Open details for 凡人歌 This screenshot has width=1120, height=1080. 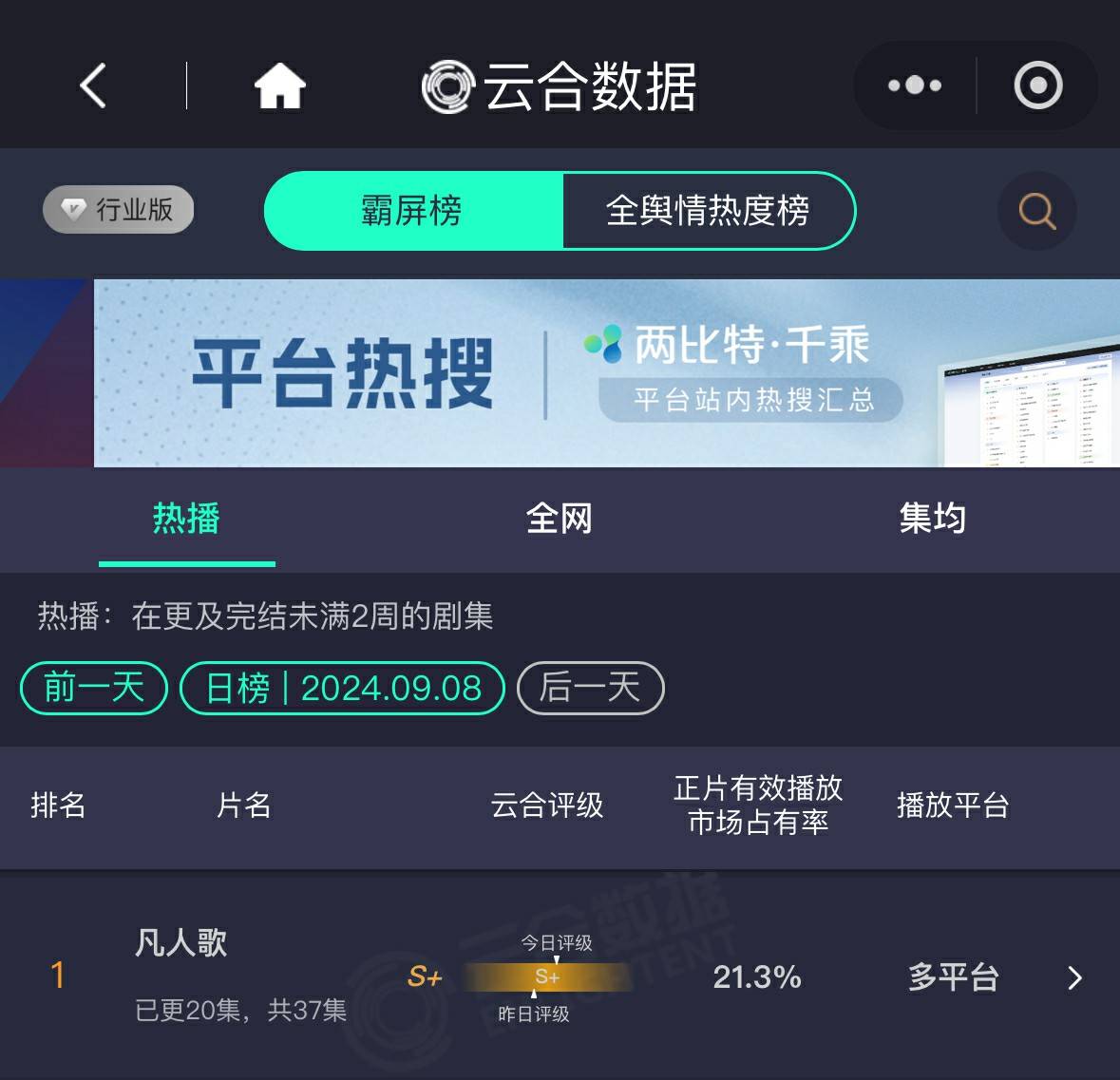click(1074, 977)
